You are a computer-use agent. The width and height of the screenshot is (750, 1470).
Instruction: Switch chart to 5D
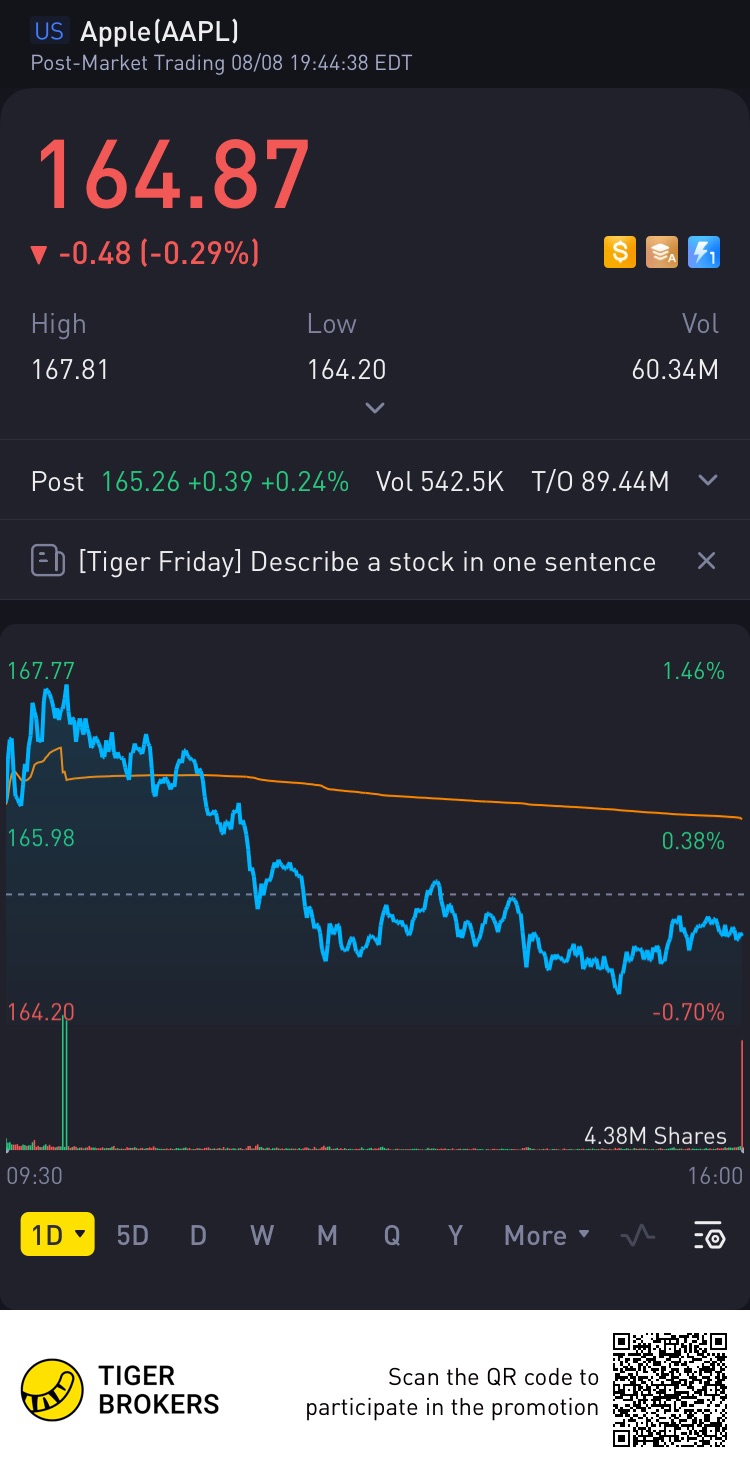click(x=132, y=1235)
